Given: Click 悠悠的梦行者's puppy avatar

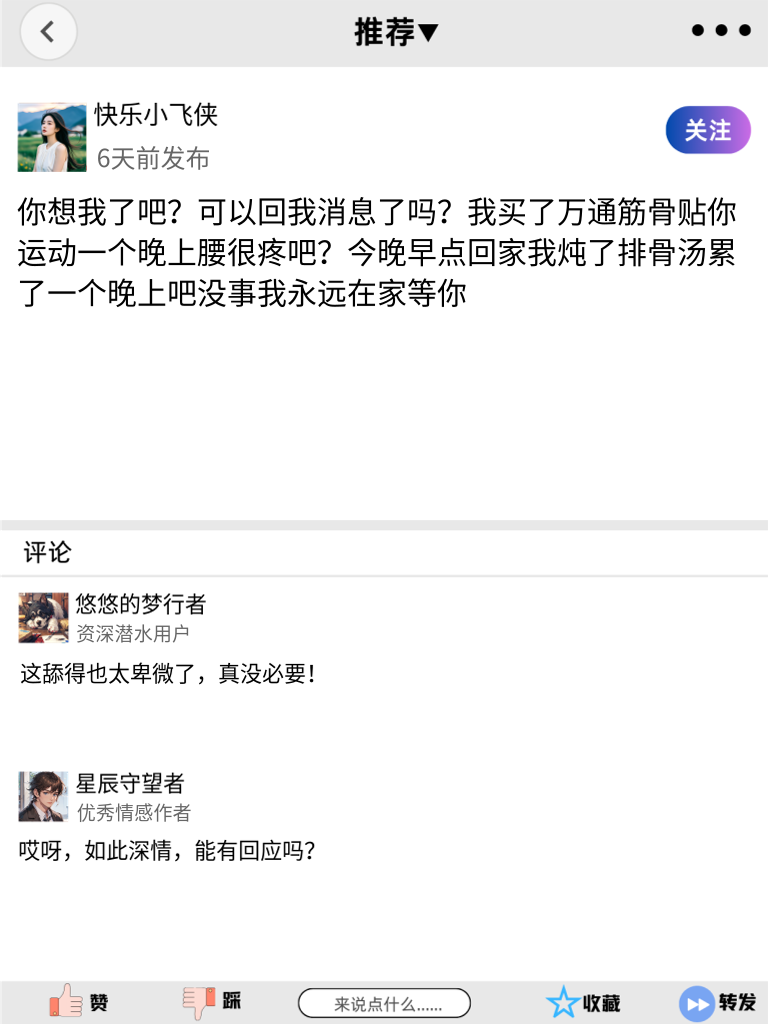Looking at the screenshot, I should 41,618.
